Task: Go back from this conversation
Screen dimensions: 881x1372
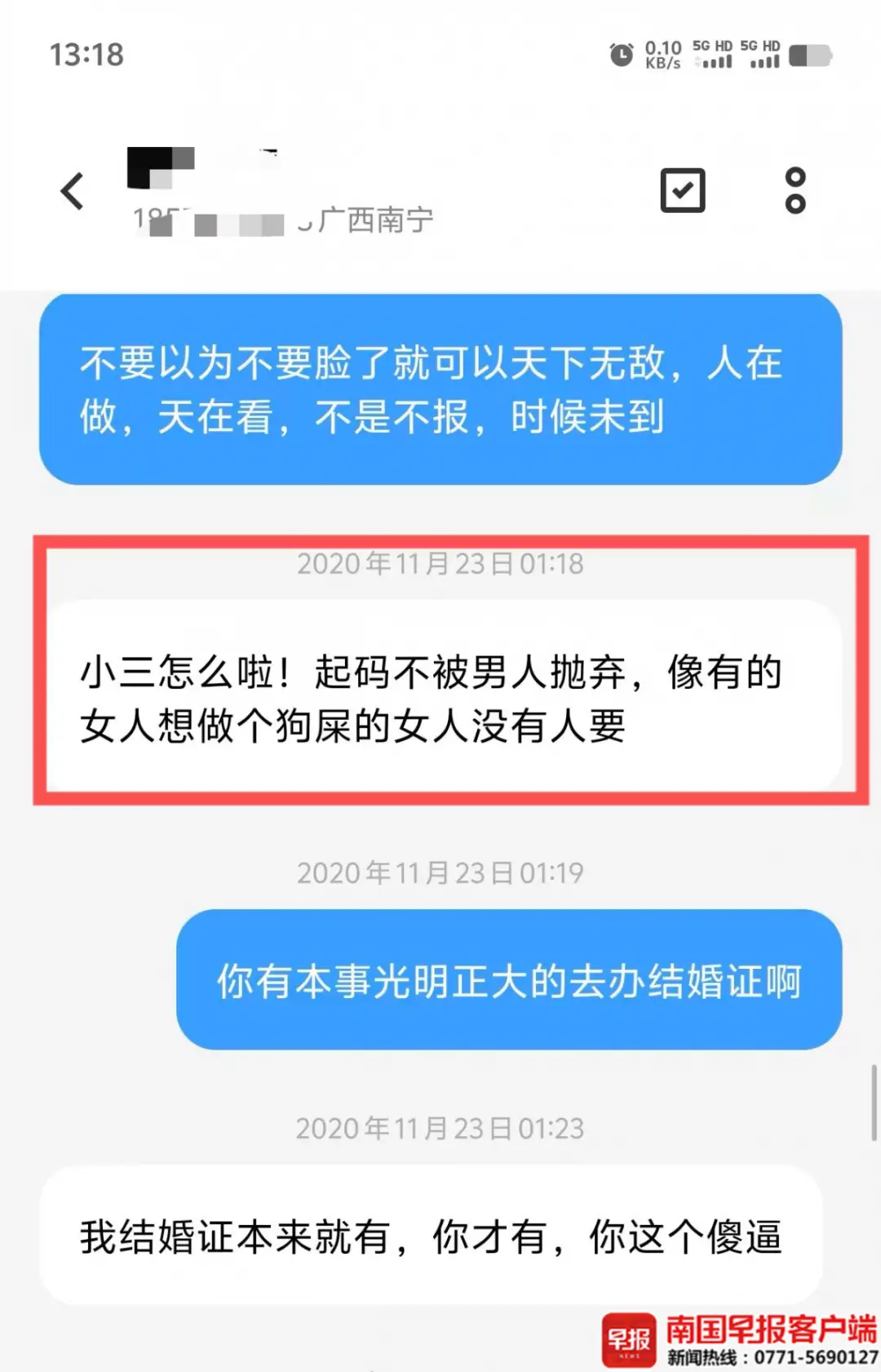Action: click(x=73, y=191)
